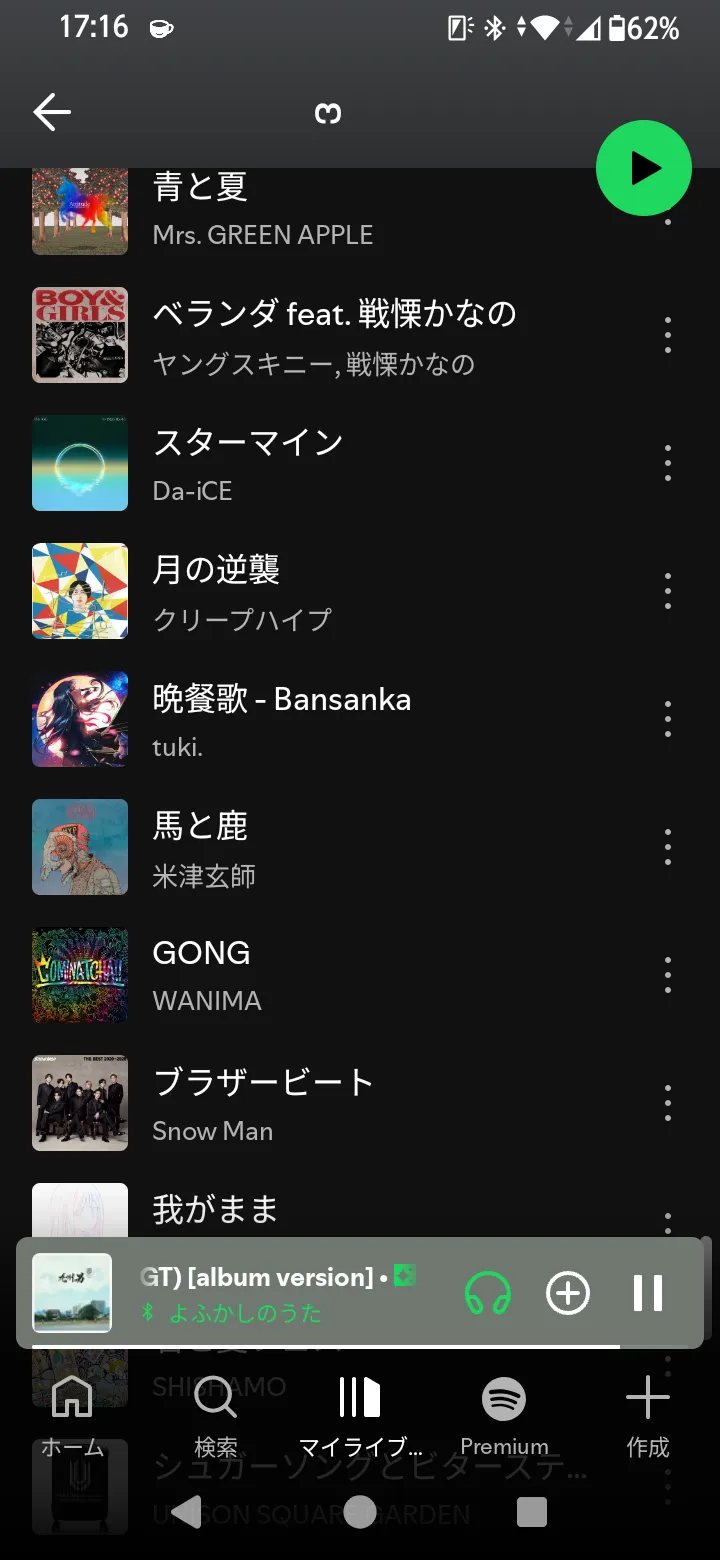
Task: Show the overflow menu for GONG
Action: pos(668,975)
